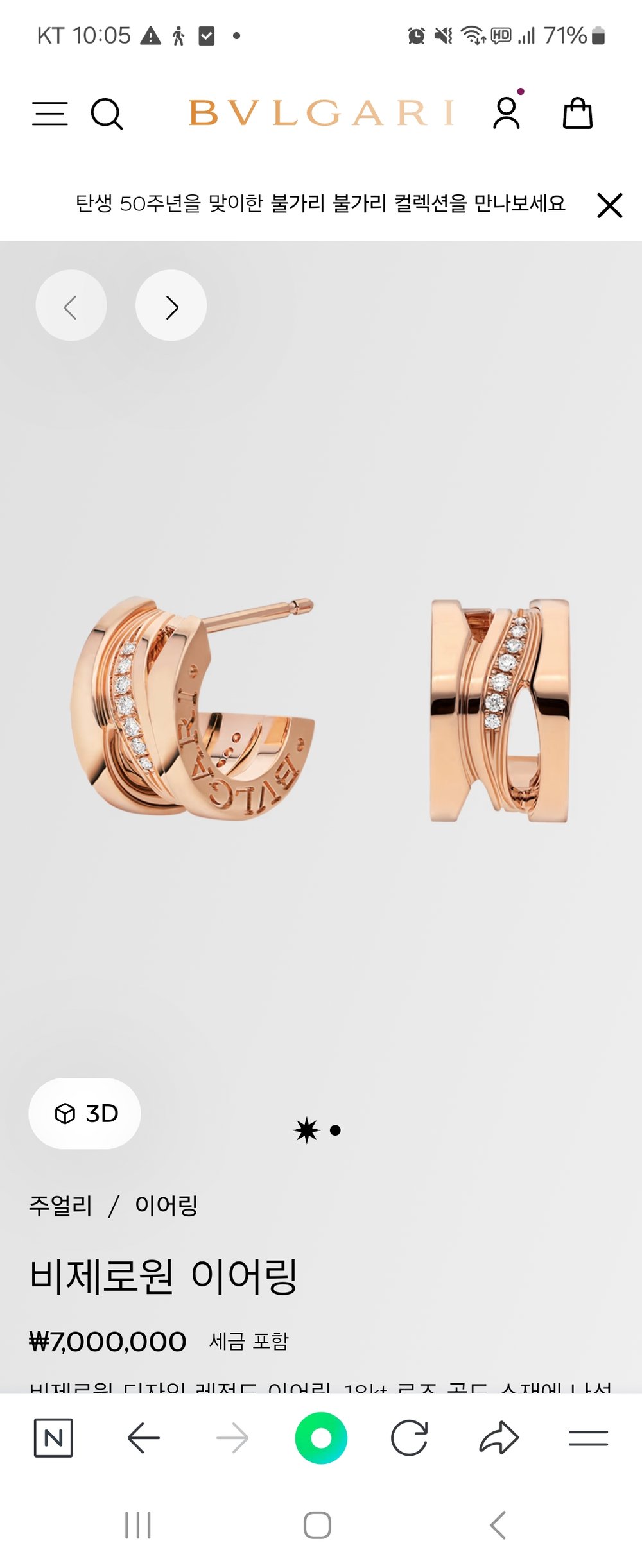Jump to the second image dot
The width and height of the screenshot is (642, 1568).
[335, 1130]
